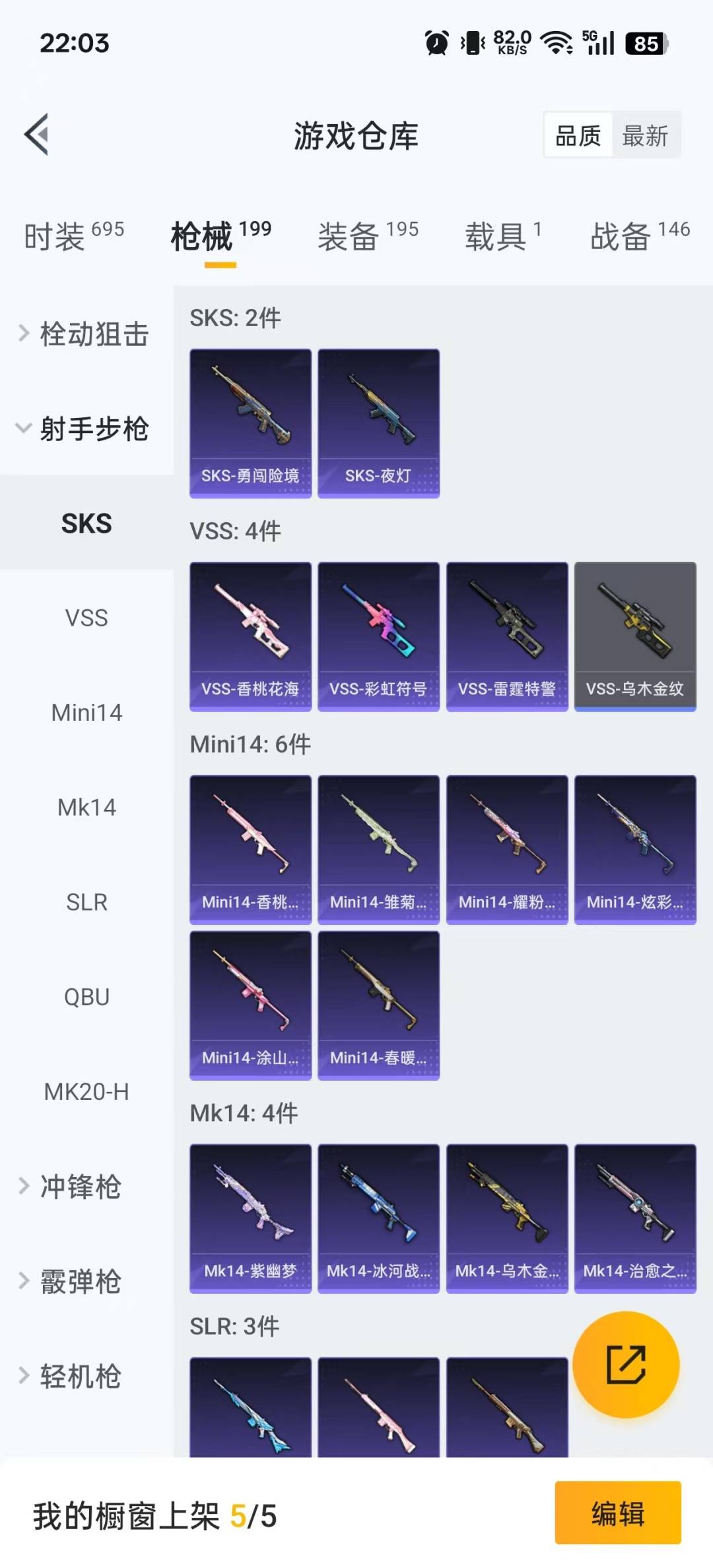Expand the 栓动狙击 category
Viewport: 713px width, 1568px height.
(x=86, y=334)
